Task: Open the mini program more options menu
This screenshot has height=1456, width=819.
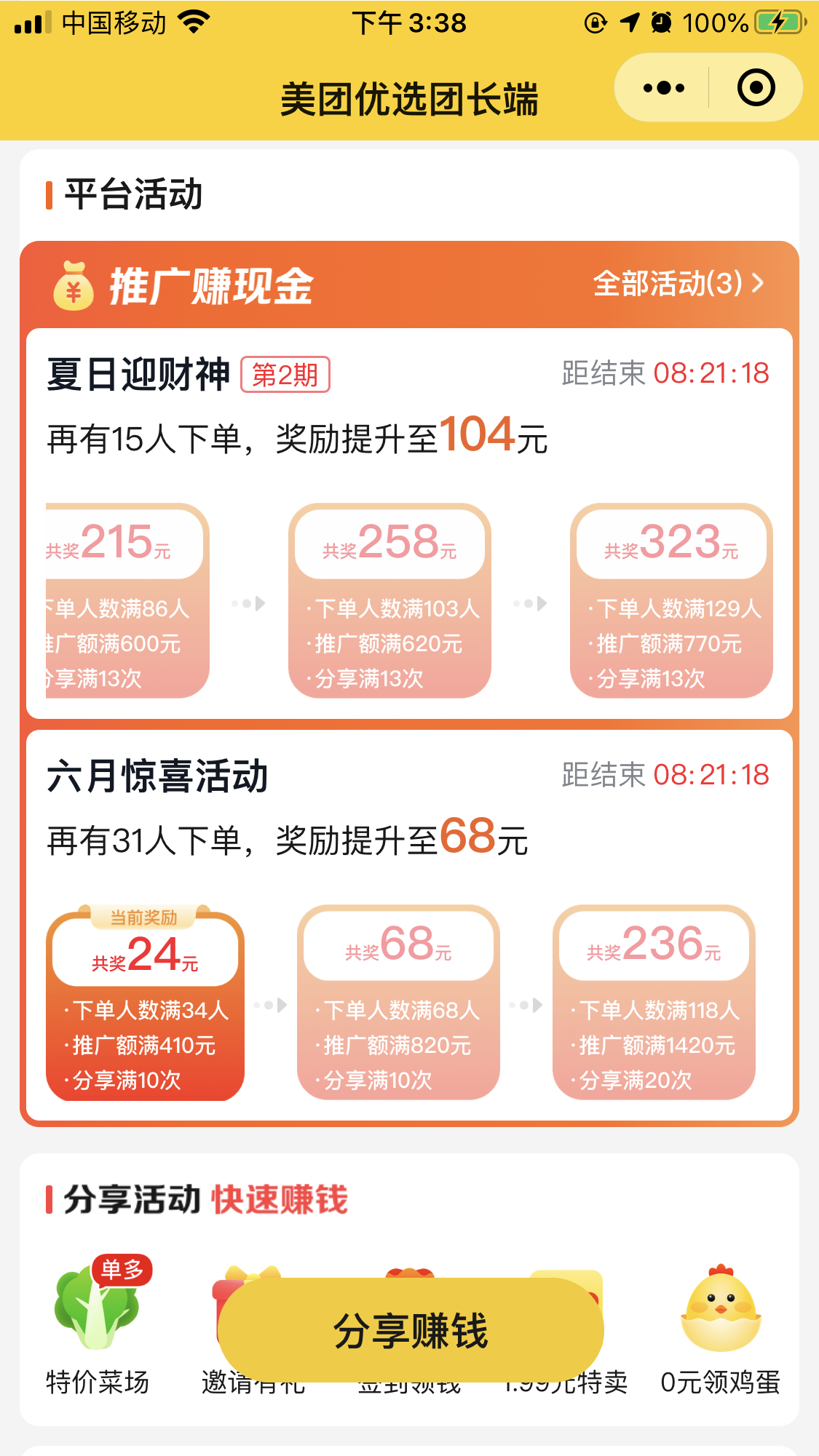Action: [x=663, y=88]
